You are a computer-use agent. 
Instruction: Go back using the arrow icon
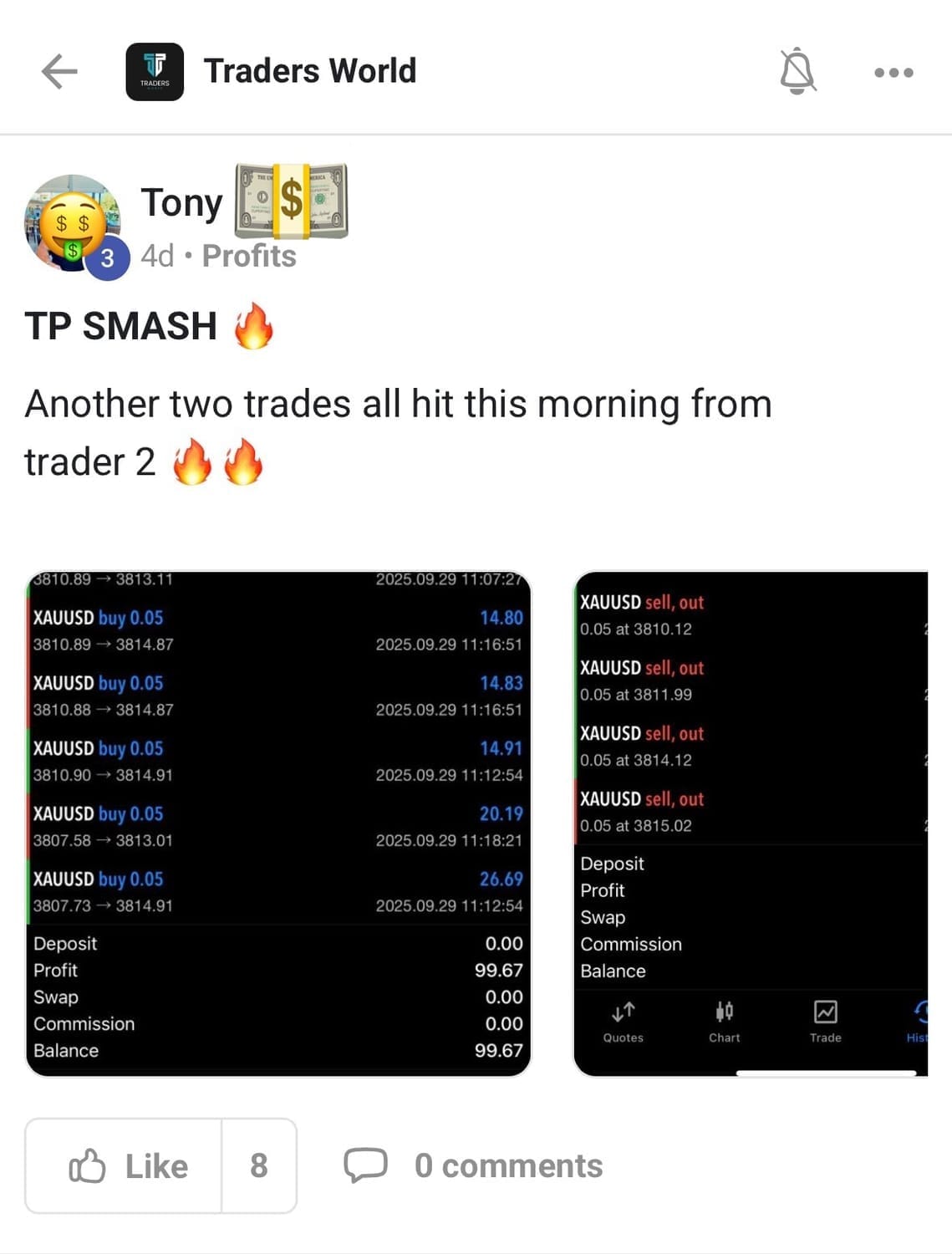tap(59, 72)
